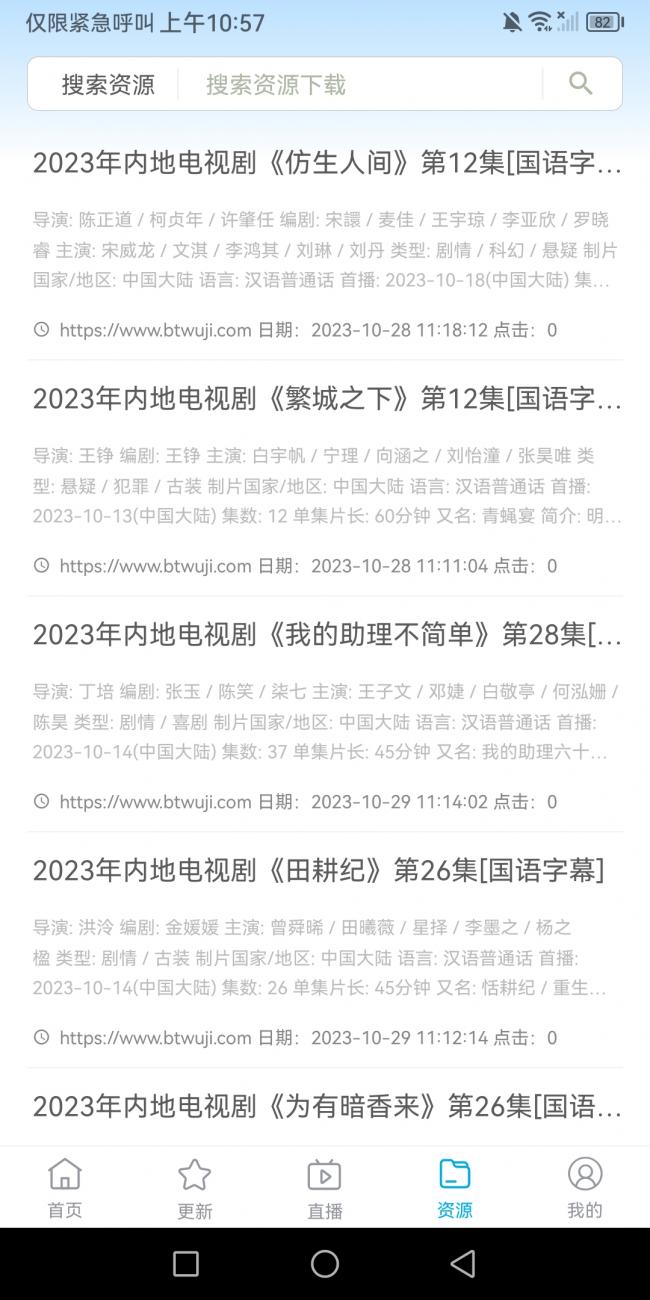The width and height of the screenshot is (650, 1300).
Task: Focus the 搜索资源下载 input field
Action: coord(360,84)
